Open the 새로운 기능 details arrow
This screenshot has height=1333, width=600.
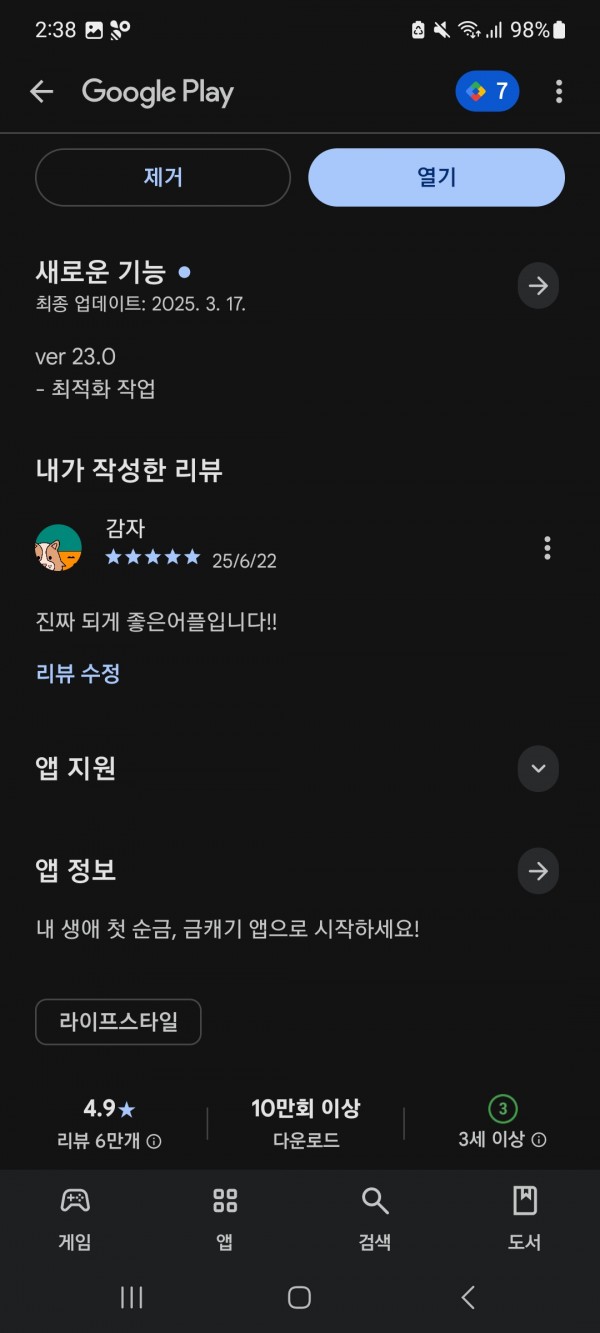click(538, 286)
